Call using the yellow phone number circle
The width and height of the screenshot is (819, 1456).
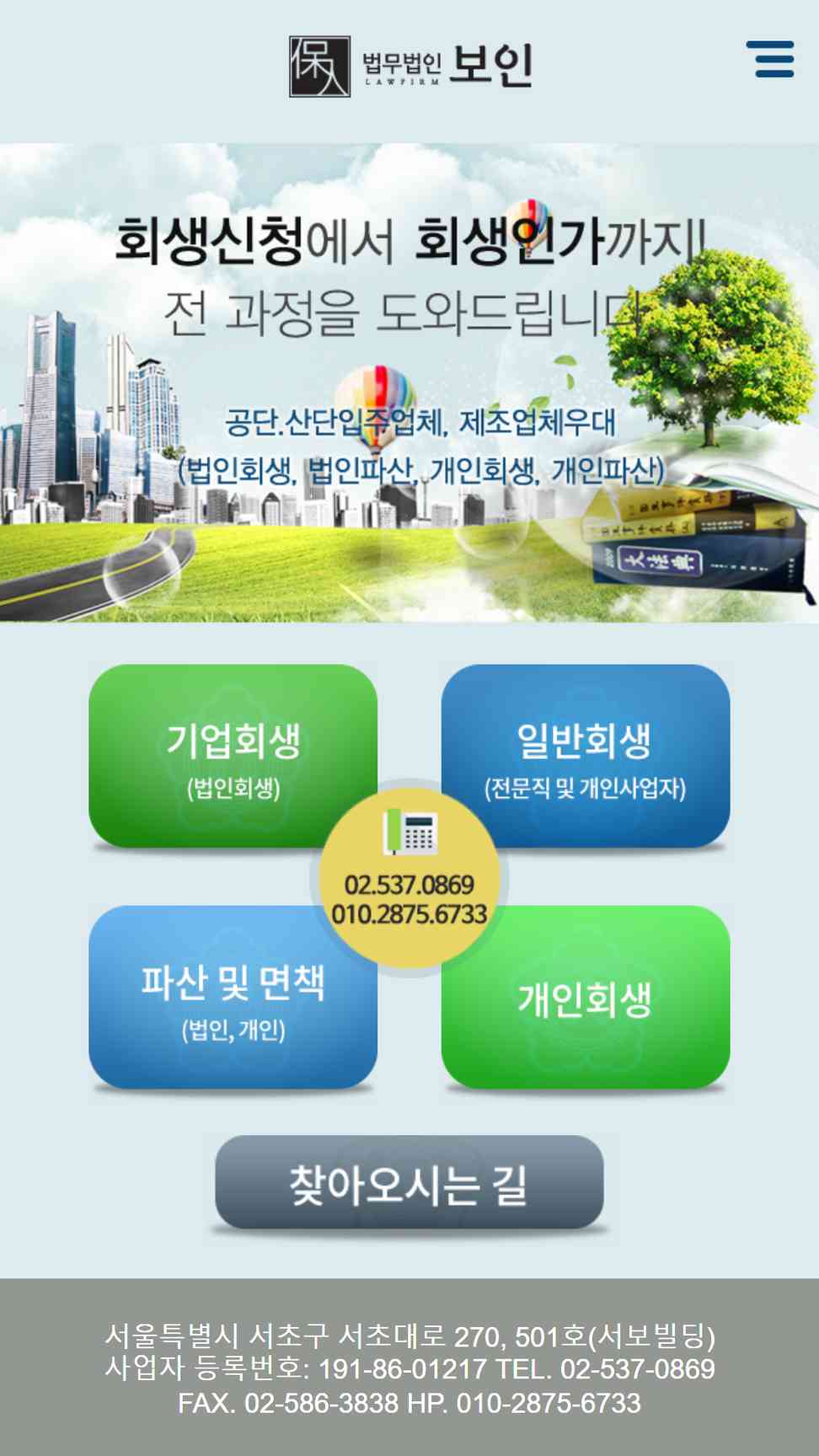[x=409, y=877]
